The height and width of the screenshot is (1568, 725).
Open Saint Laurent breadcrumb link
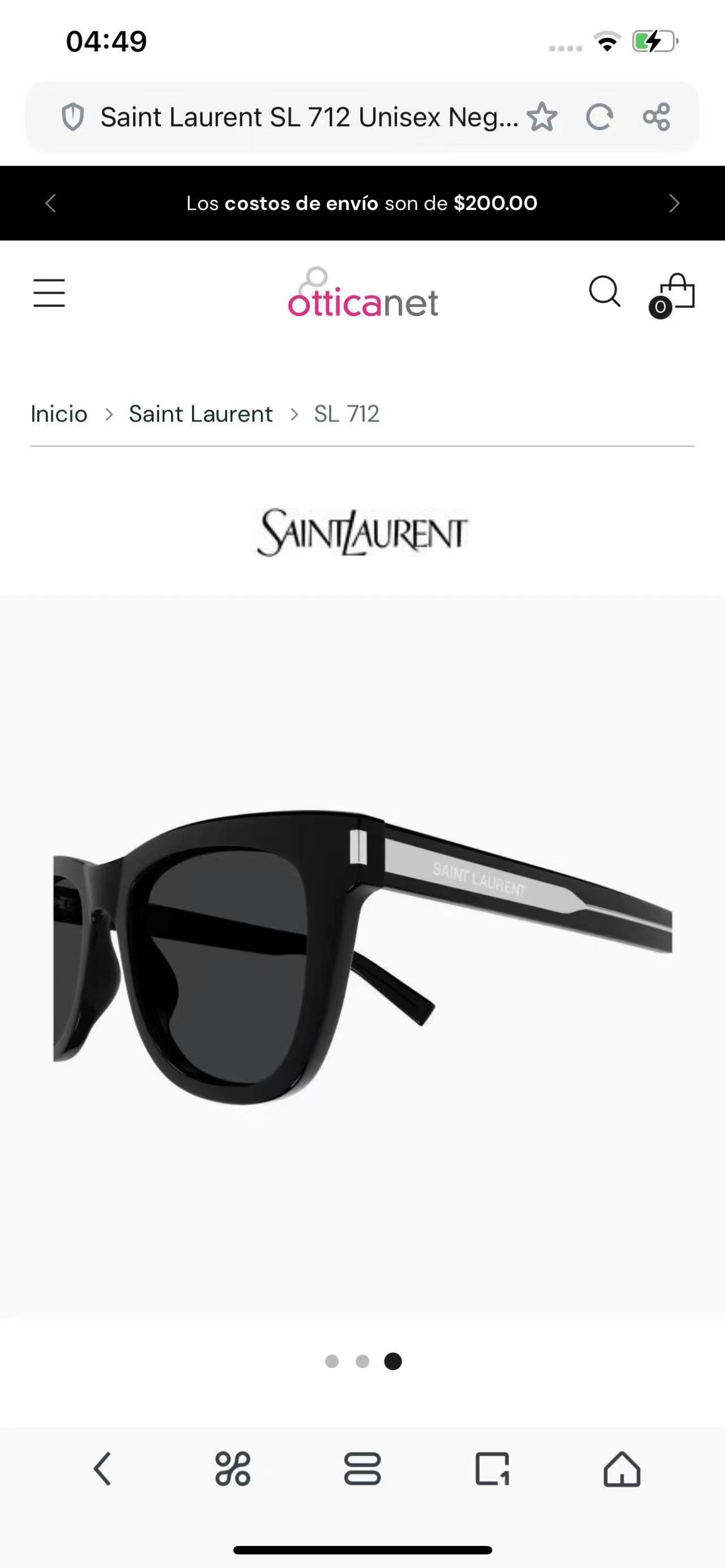click(201, 414)
